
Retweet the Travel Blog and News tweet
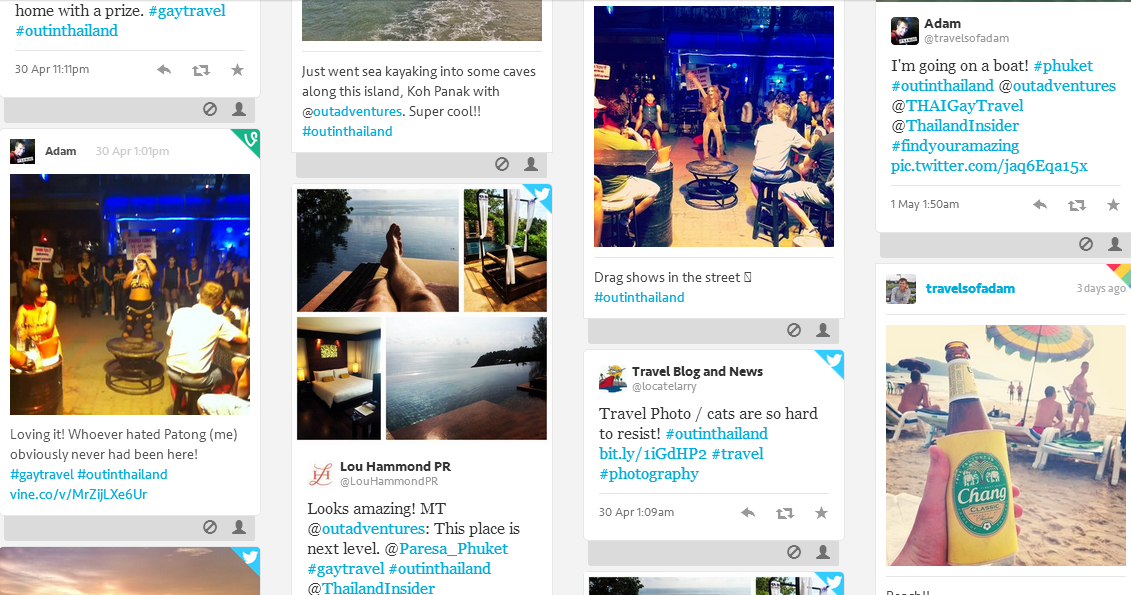785,514
